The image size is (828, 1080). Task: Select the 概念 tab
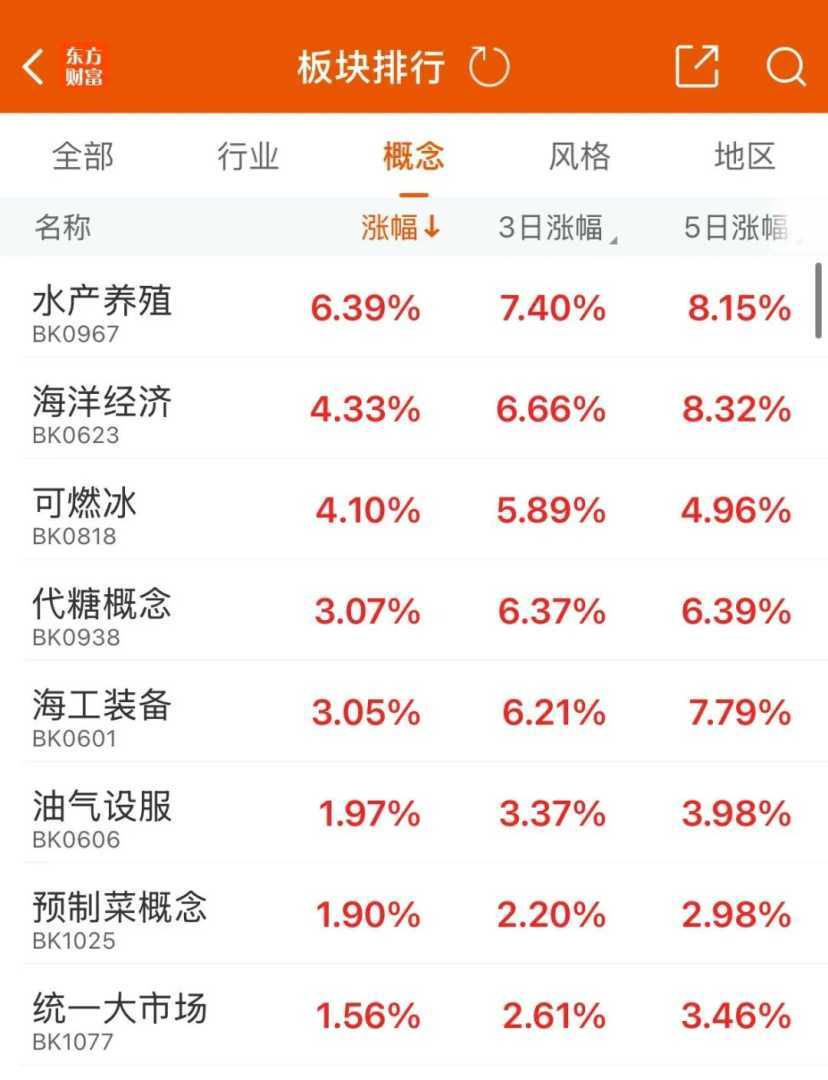413,156
